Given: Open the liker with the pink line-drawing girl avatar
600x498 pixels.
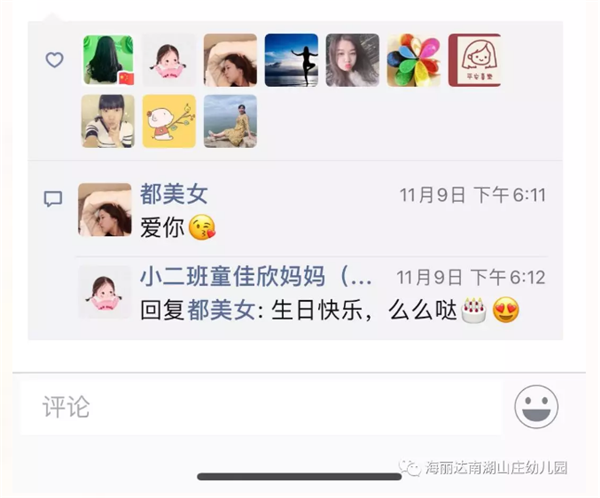Looking at the screenshot, I should click(474, 61).
